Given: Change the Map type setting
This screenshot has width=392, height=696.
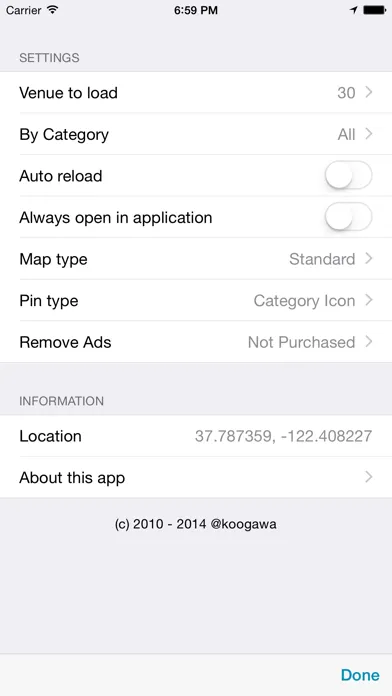Looking at the screenshot, I should coord(196,259).
